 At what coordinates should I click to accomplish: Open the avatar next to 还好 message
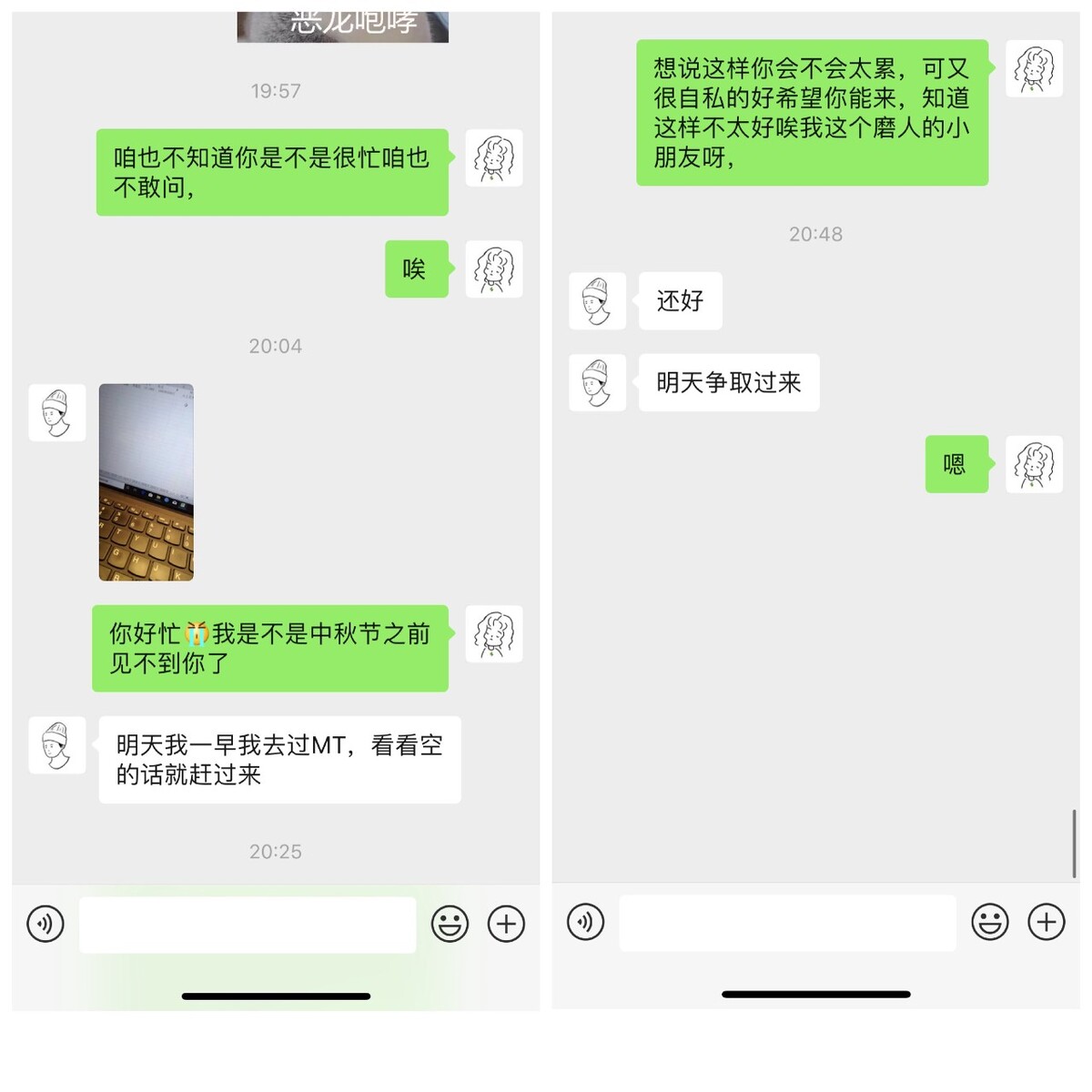[x=597, y=300]
